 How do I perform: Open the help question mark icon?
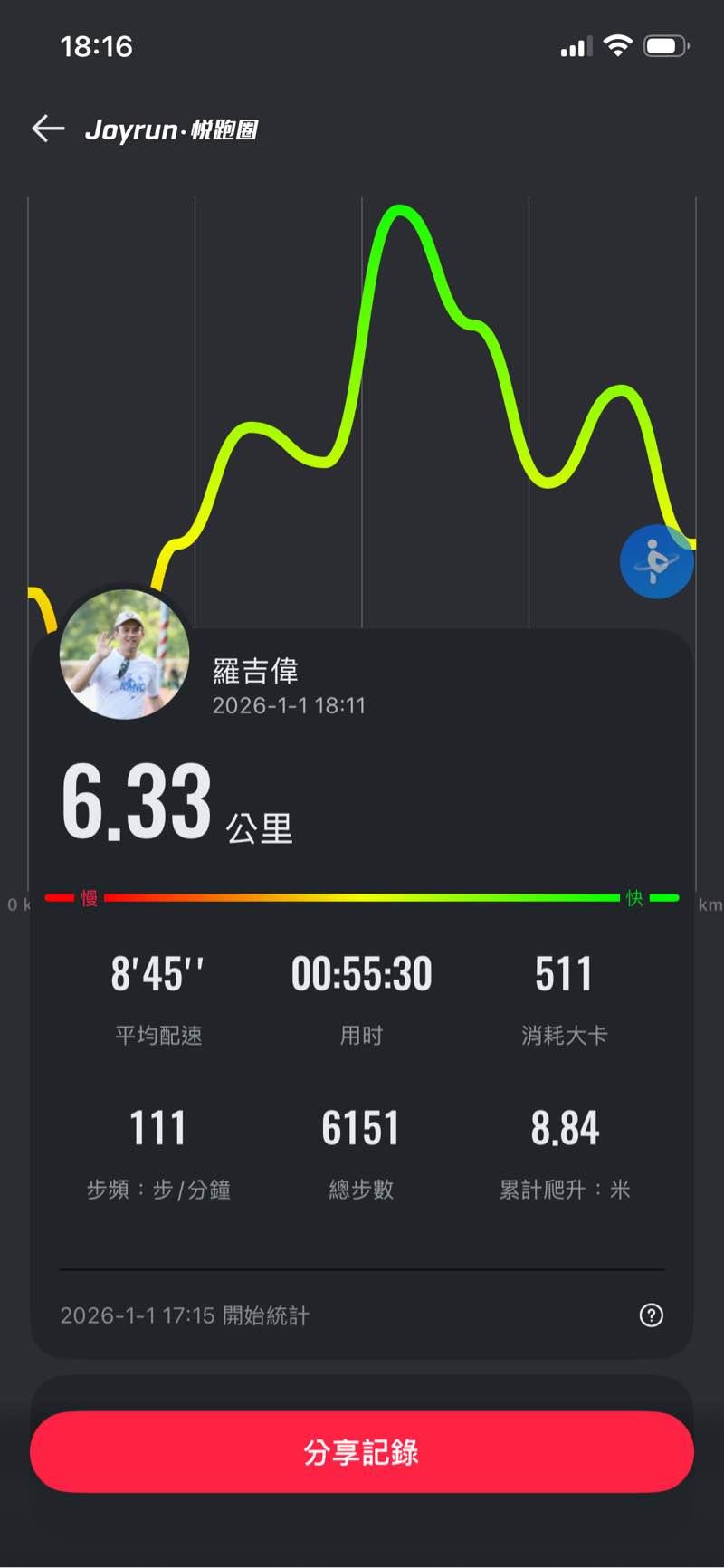tap(651, 1315)
